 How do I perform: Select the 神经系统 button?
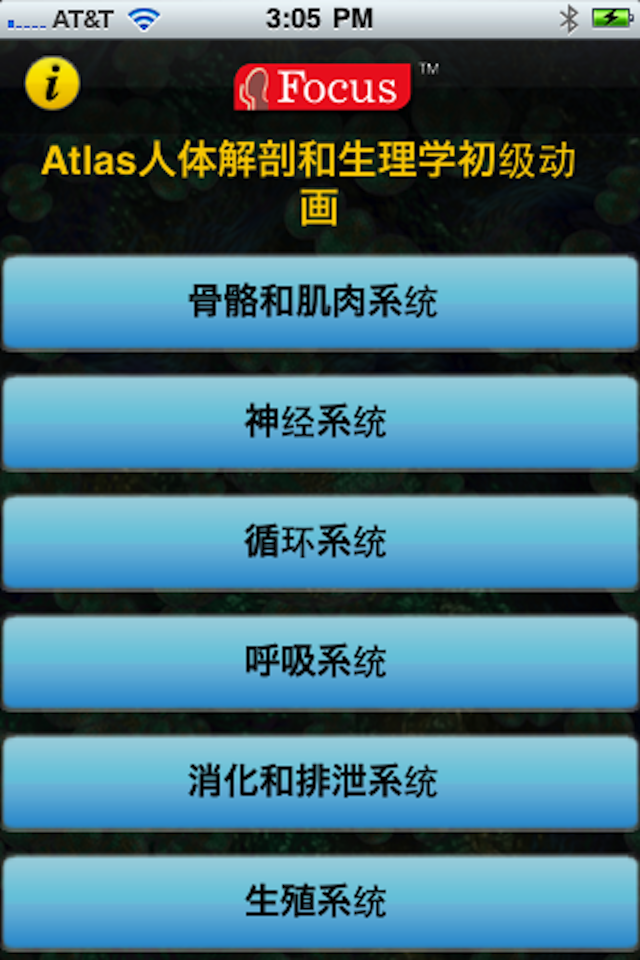coord(320,422)
